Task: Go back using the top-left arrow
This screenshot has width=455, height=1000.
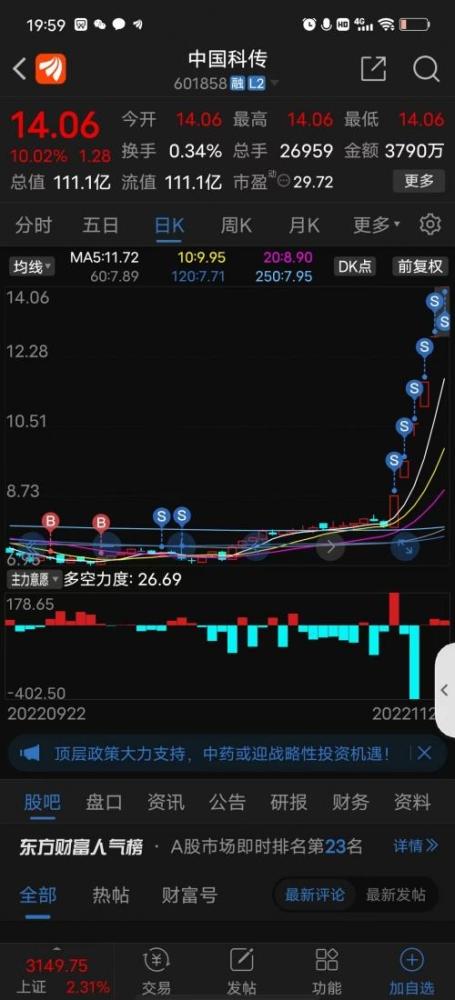Action: click(19, 69)
